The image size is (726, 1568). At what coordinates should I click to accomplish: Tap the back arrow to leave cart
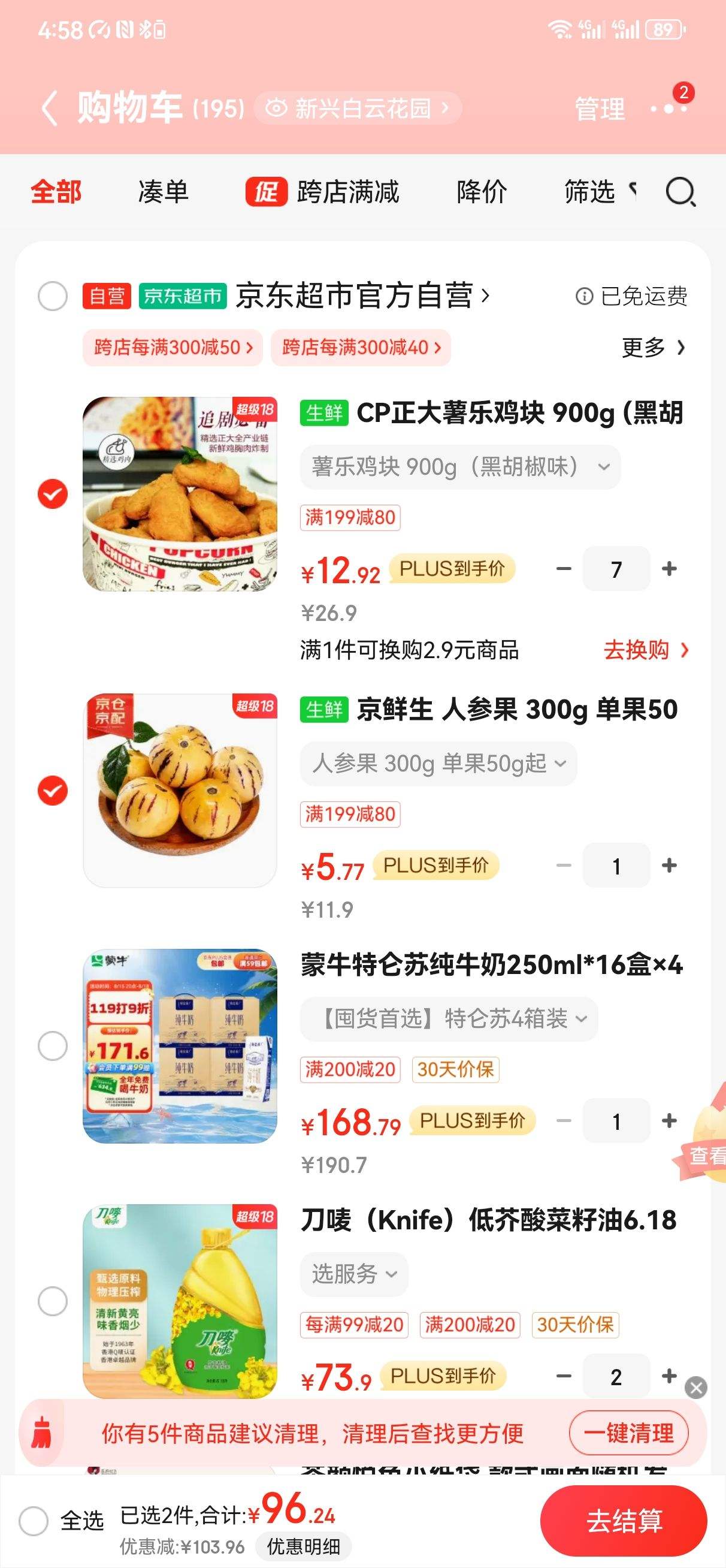click(x=51, y=108)
